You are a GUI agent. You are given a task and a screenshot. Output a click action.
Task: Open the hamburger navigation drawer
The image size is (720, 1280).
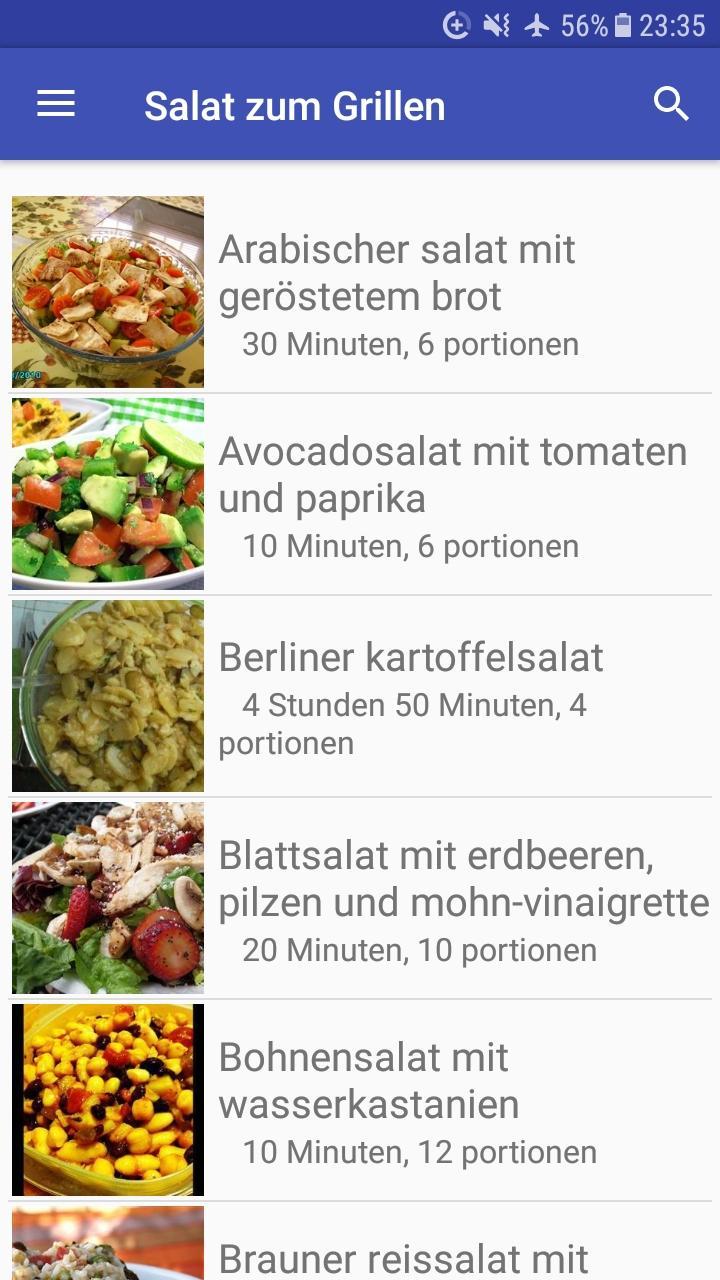56,104
